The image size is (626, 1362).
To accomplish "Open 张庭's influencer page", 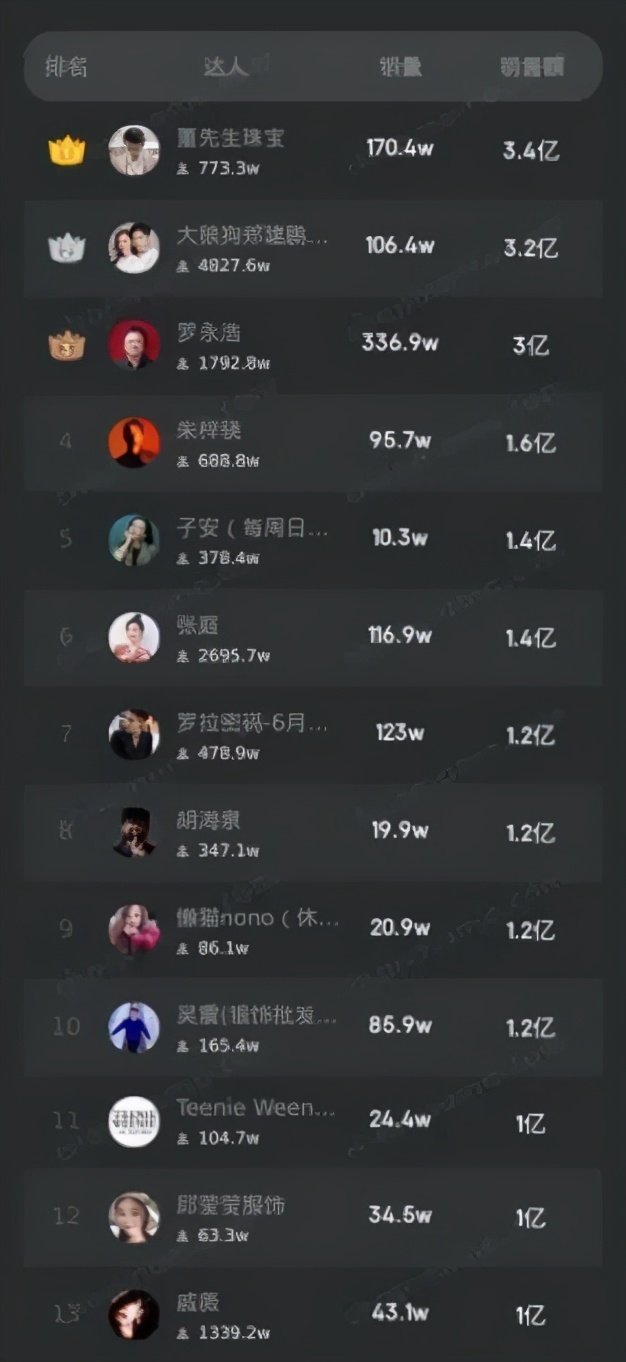I will (198, 626).
